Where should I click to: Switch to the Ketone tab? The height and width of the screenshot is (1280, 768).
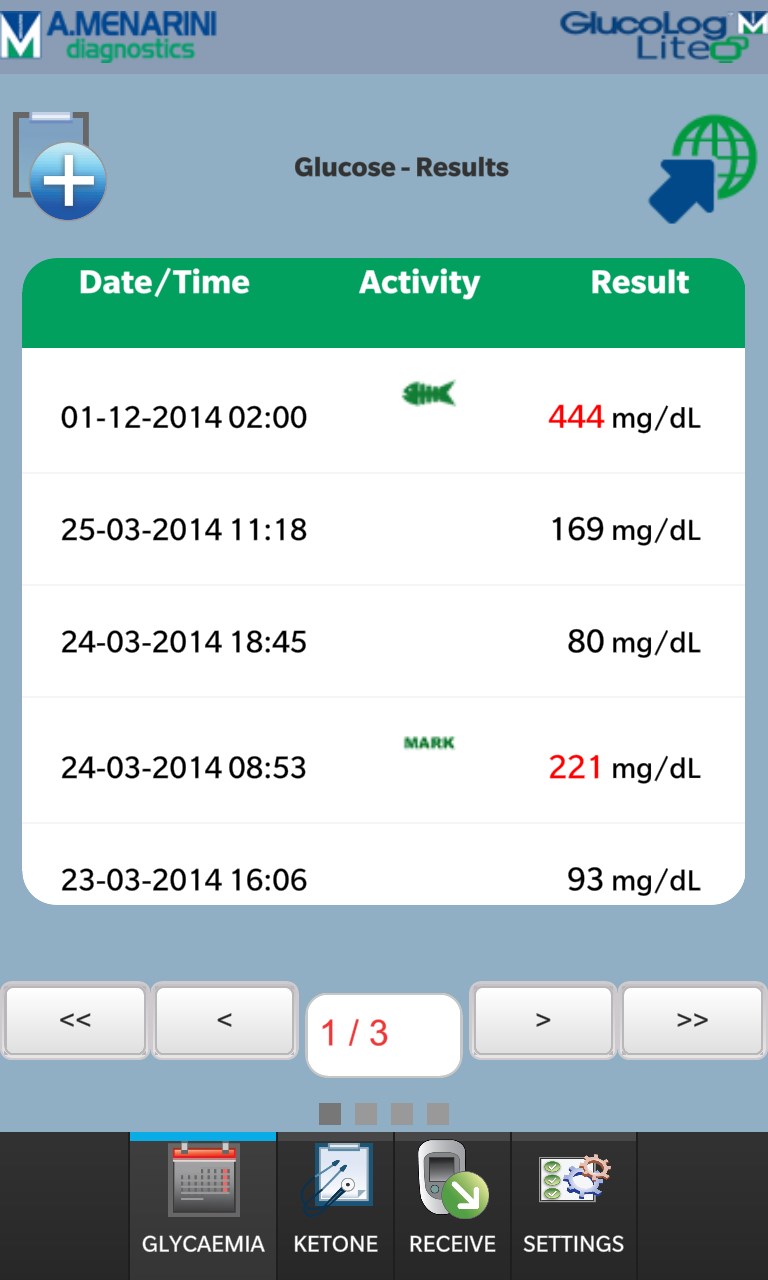coord(336,1205)
